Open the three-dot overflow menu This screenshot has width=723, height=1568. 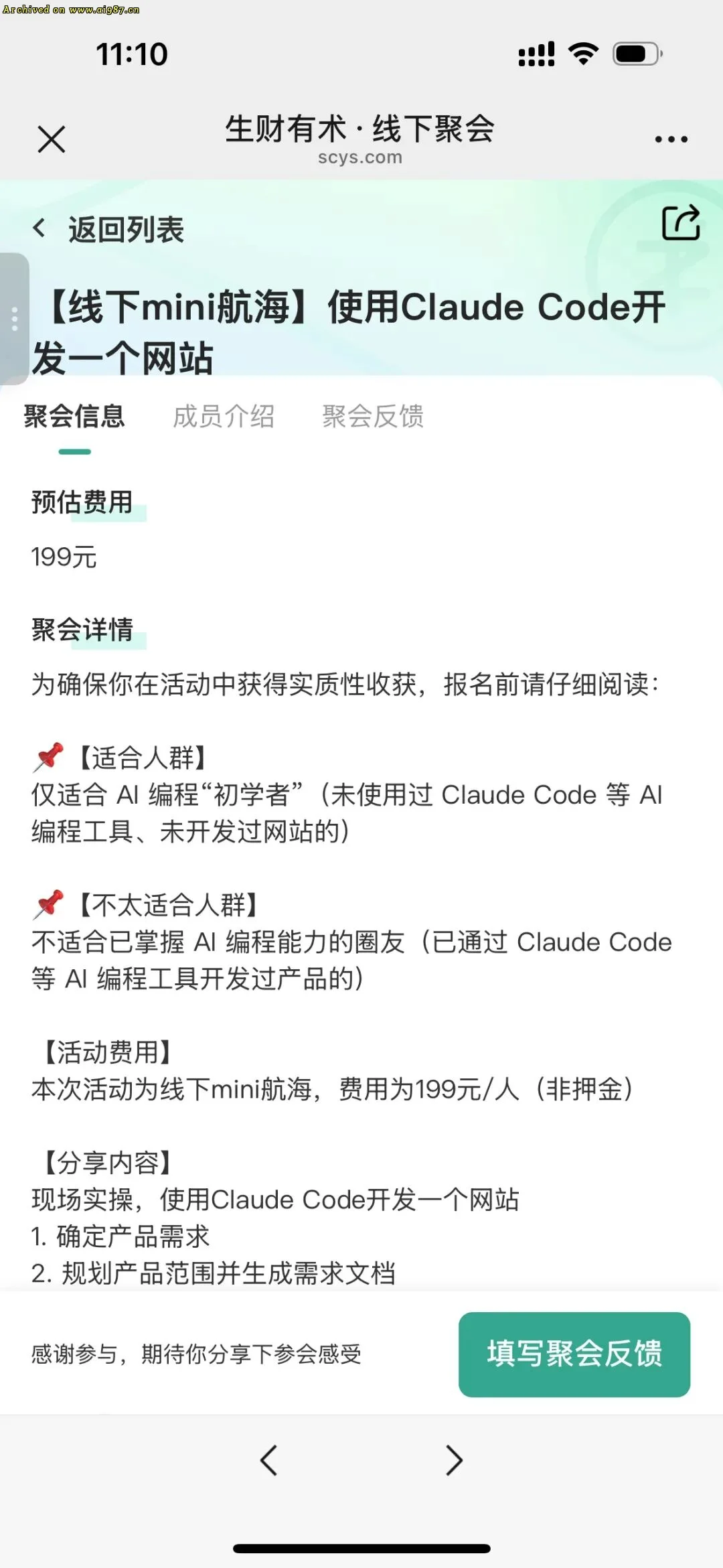tap(671, 139)
